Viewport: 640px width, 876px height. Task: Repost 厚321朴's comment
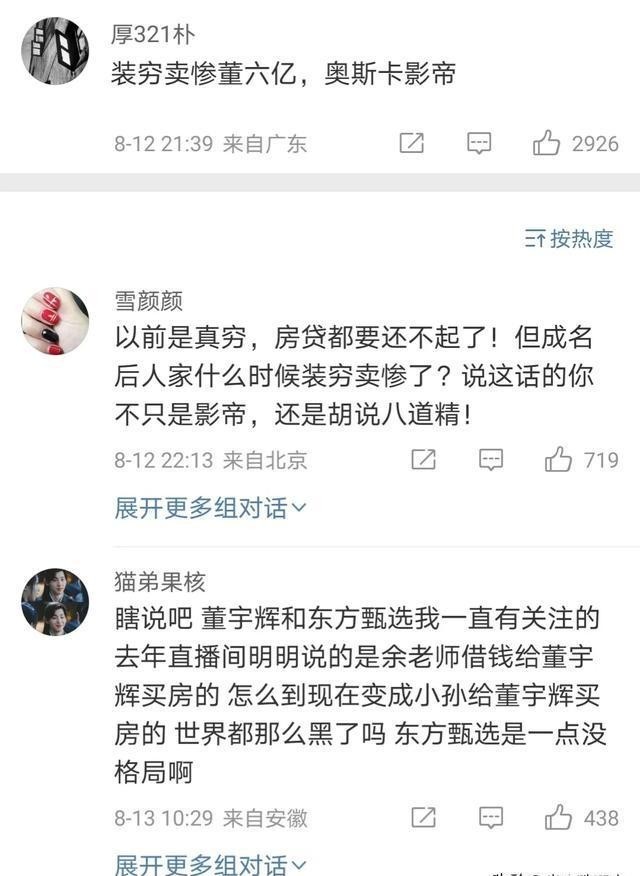(412, 144)
